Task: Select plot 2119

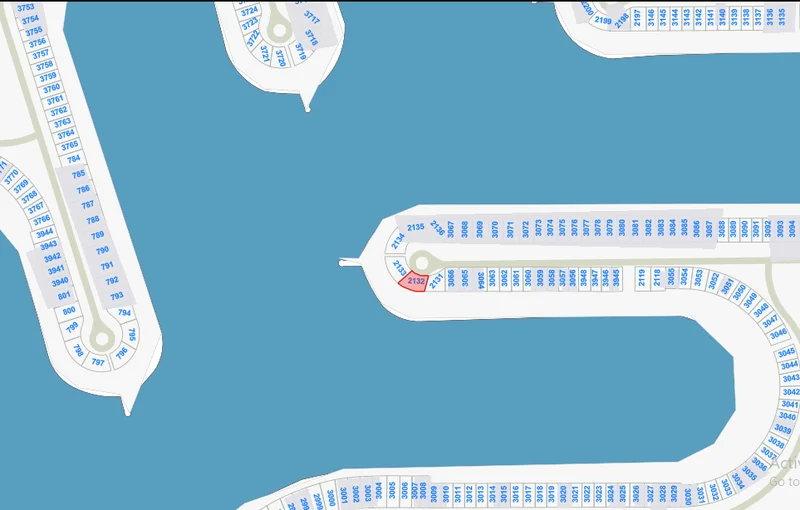Action: pos(656,277)
